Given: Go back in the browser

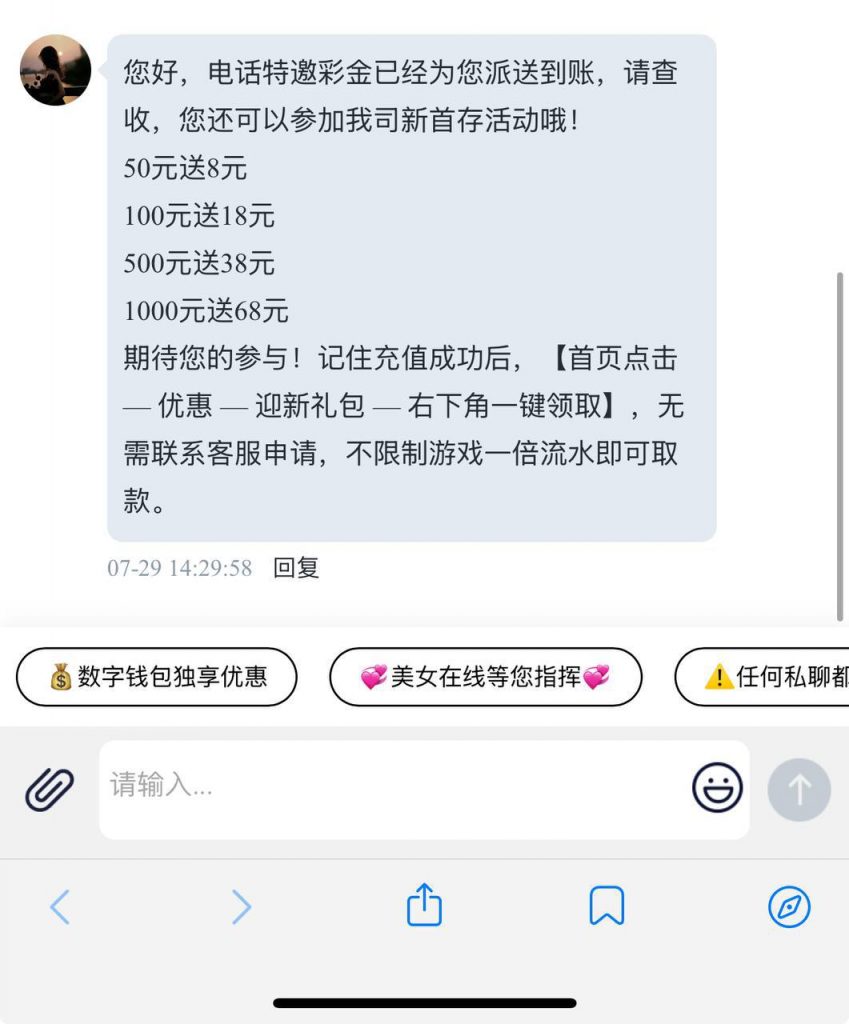Looking at the screenshot, I should (60, 907).
